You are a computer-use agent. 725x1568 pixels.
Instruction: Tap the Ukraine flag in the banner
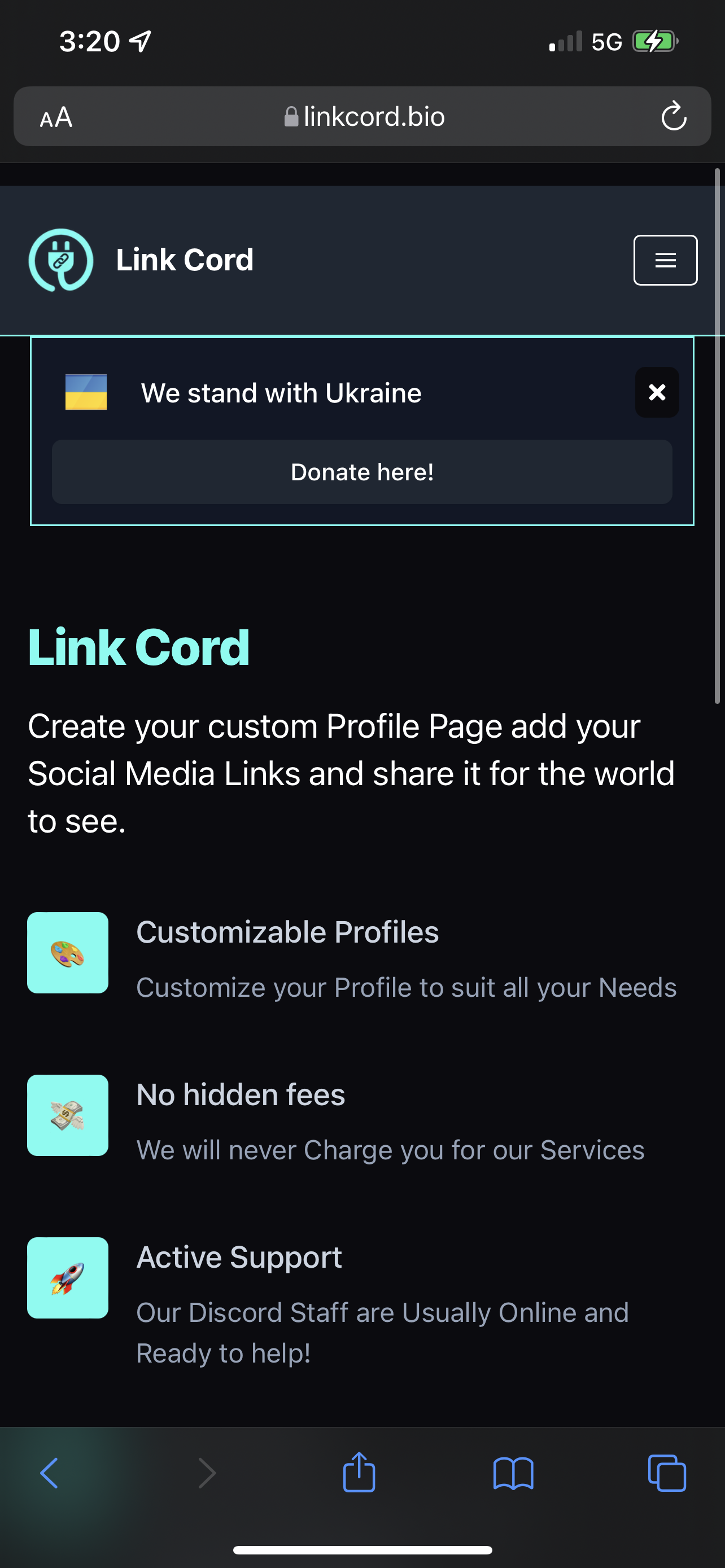[x=86, y=393]
